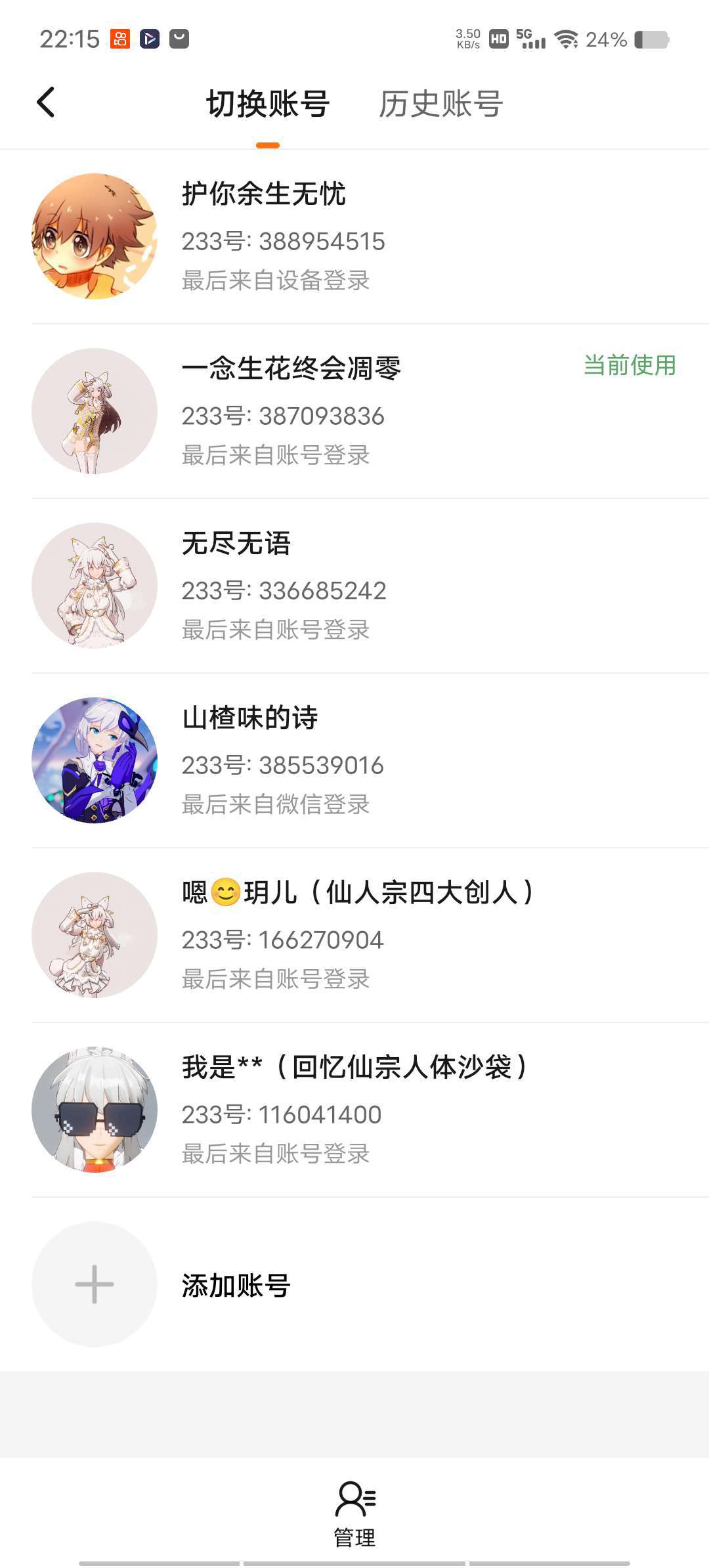Image resolution: width=709 pixels, height=1568 pixels.
Task: Switch to account 山楂味的诗
Action: coord(354,760)
